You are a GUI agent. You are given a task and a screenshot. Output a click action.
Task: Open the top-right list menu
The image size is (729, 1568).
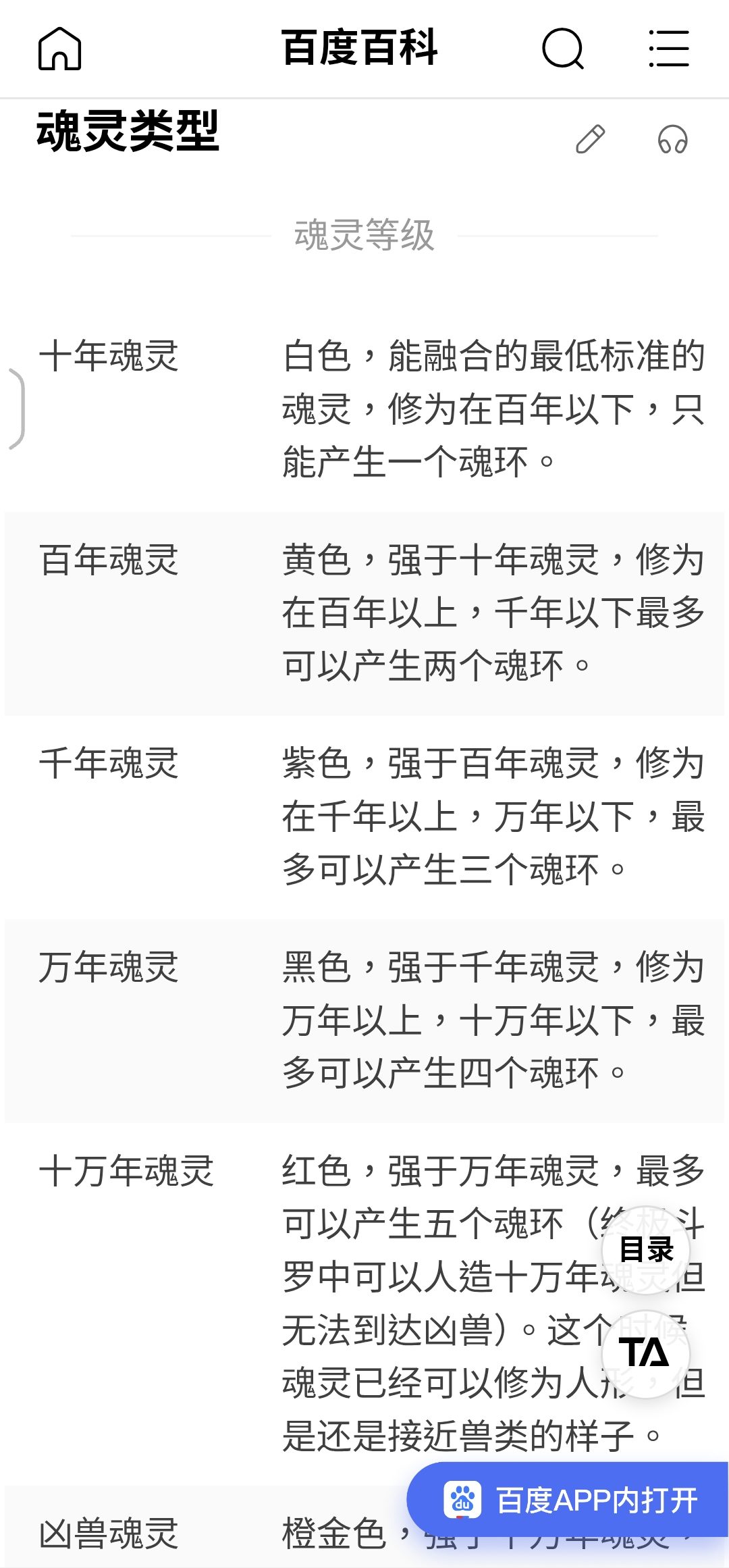tap(668, 49)
